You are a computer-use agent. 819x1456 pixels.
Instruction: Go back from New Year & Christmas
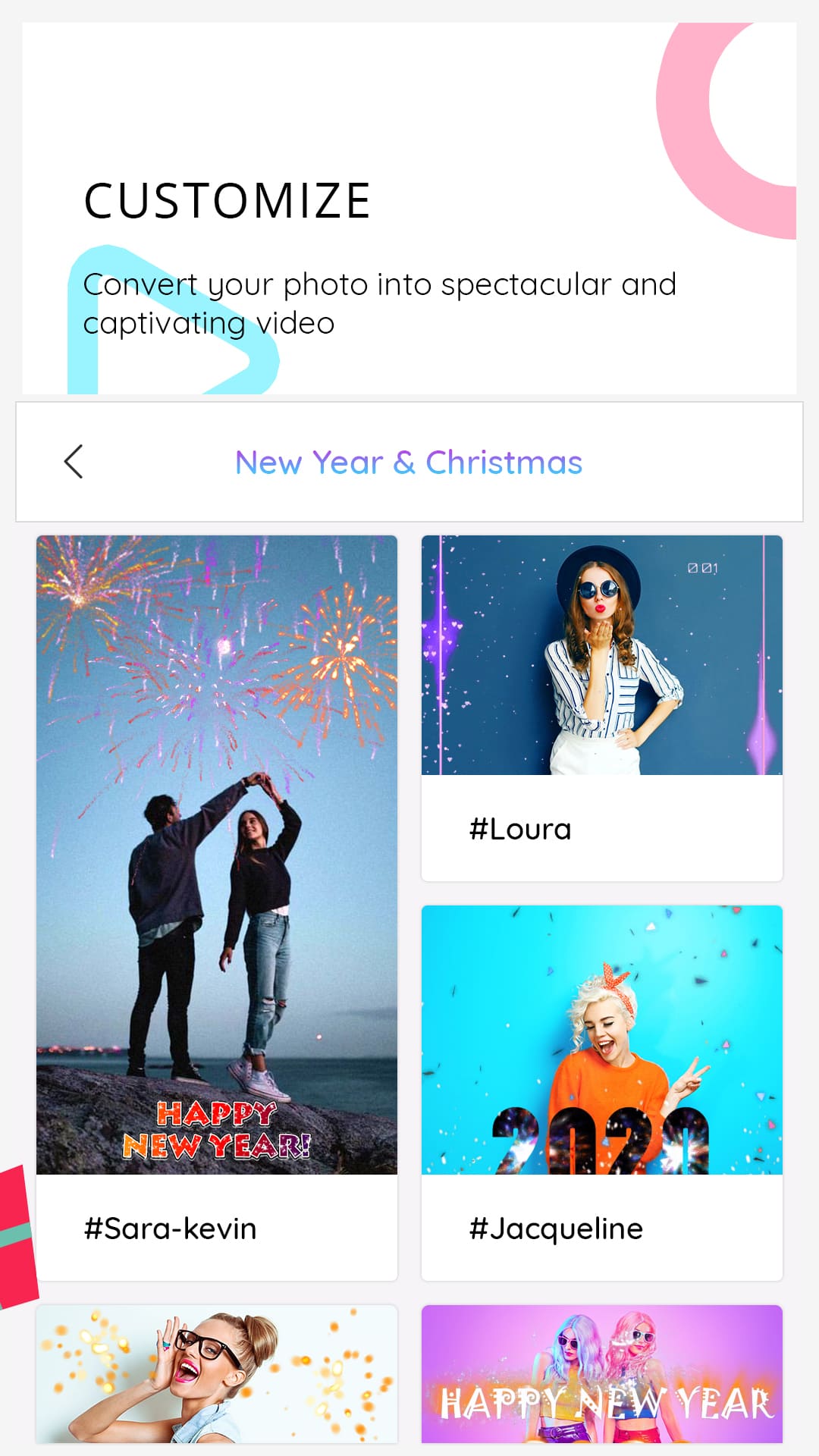tap(74, 462)
